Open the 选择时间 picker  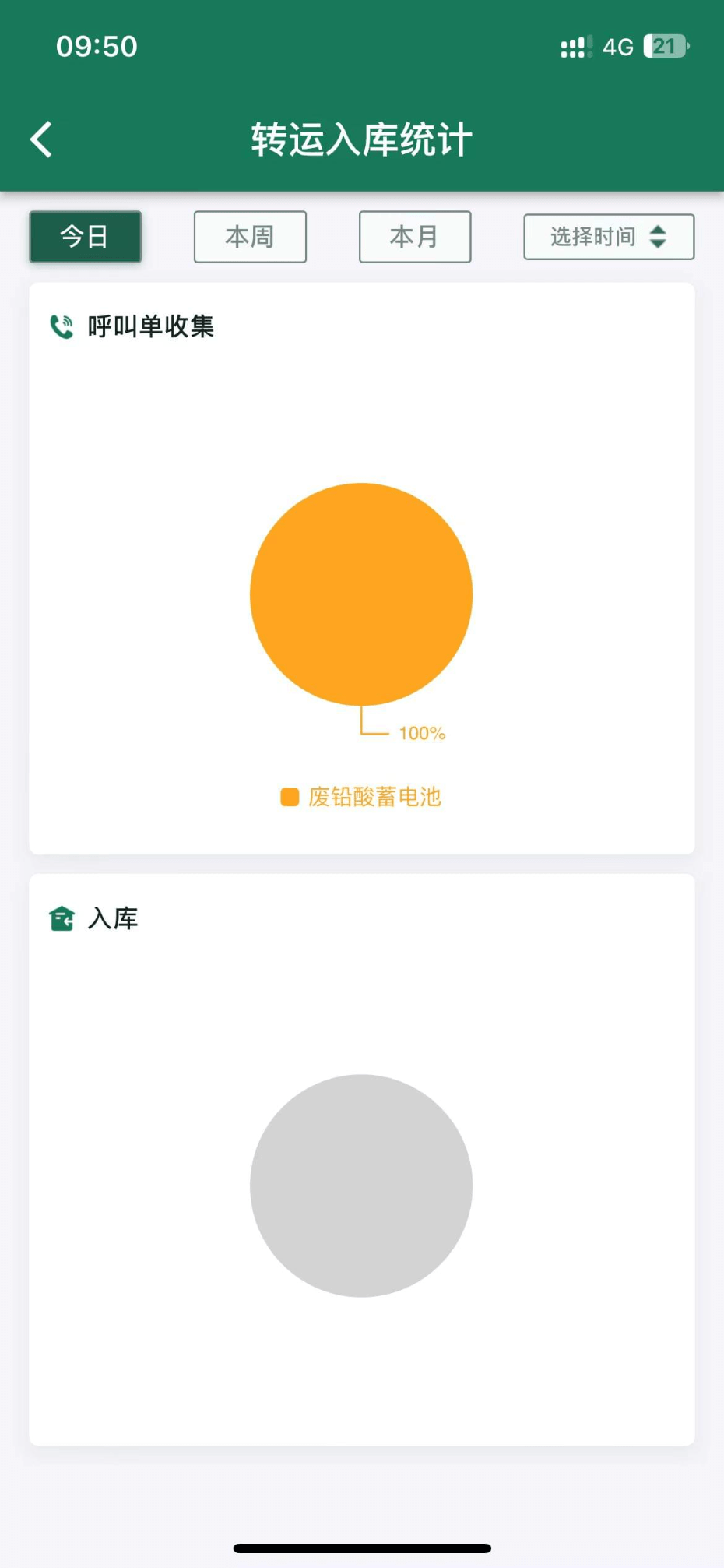[609, 237]
